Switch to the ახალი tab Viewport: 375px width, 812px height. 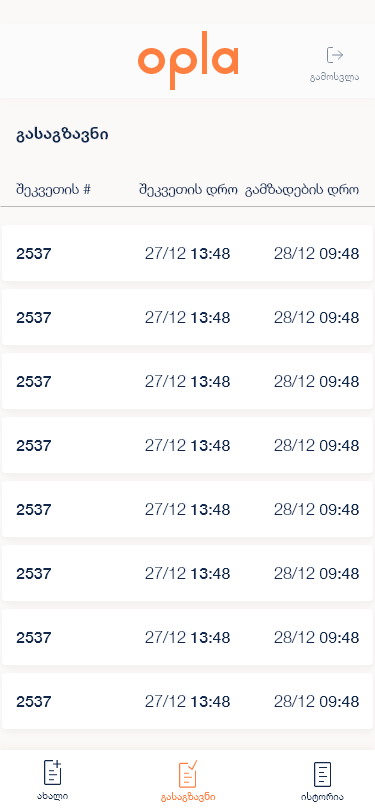52,781
